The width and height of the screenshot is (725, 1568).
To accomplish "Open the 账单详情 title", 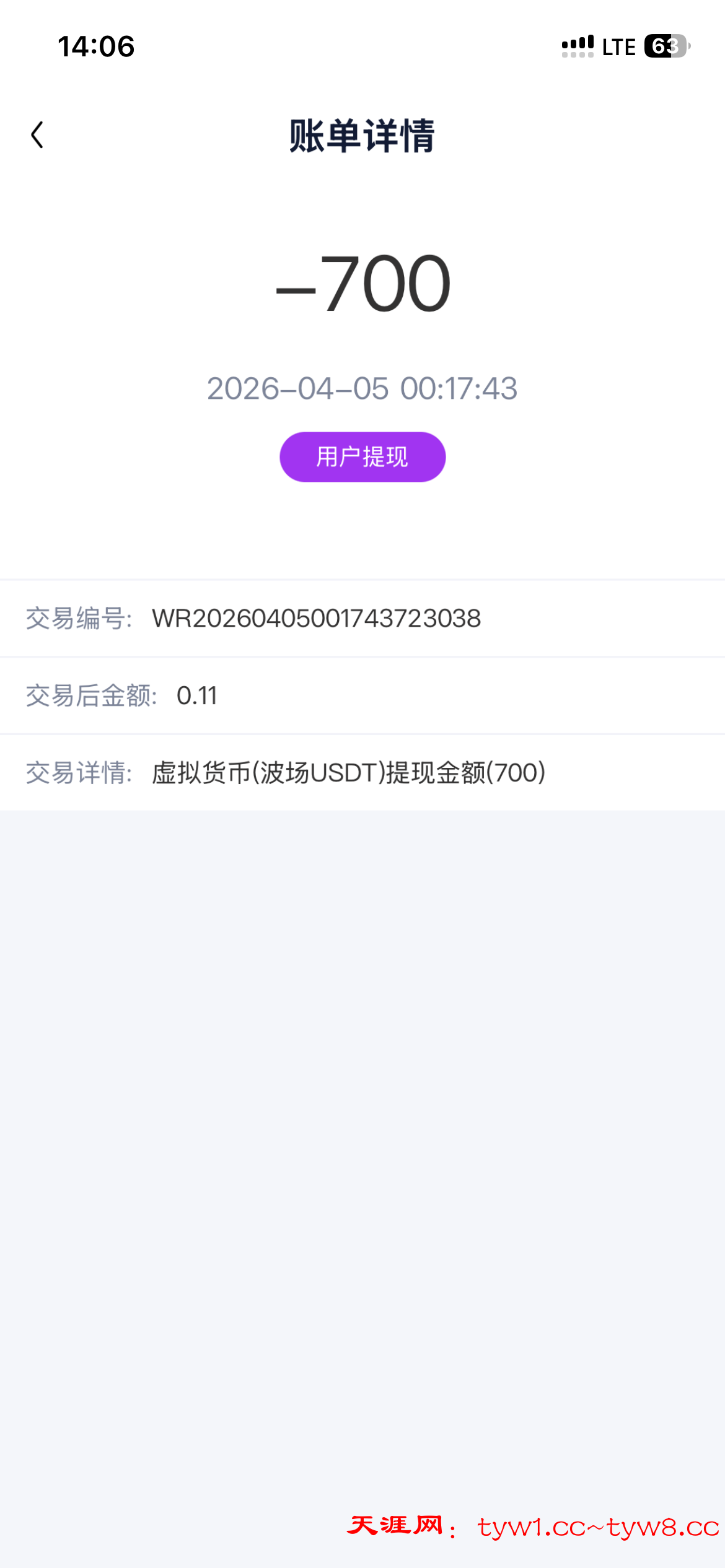I will click(x=362, y=135).
